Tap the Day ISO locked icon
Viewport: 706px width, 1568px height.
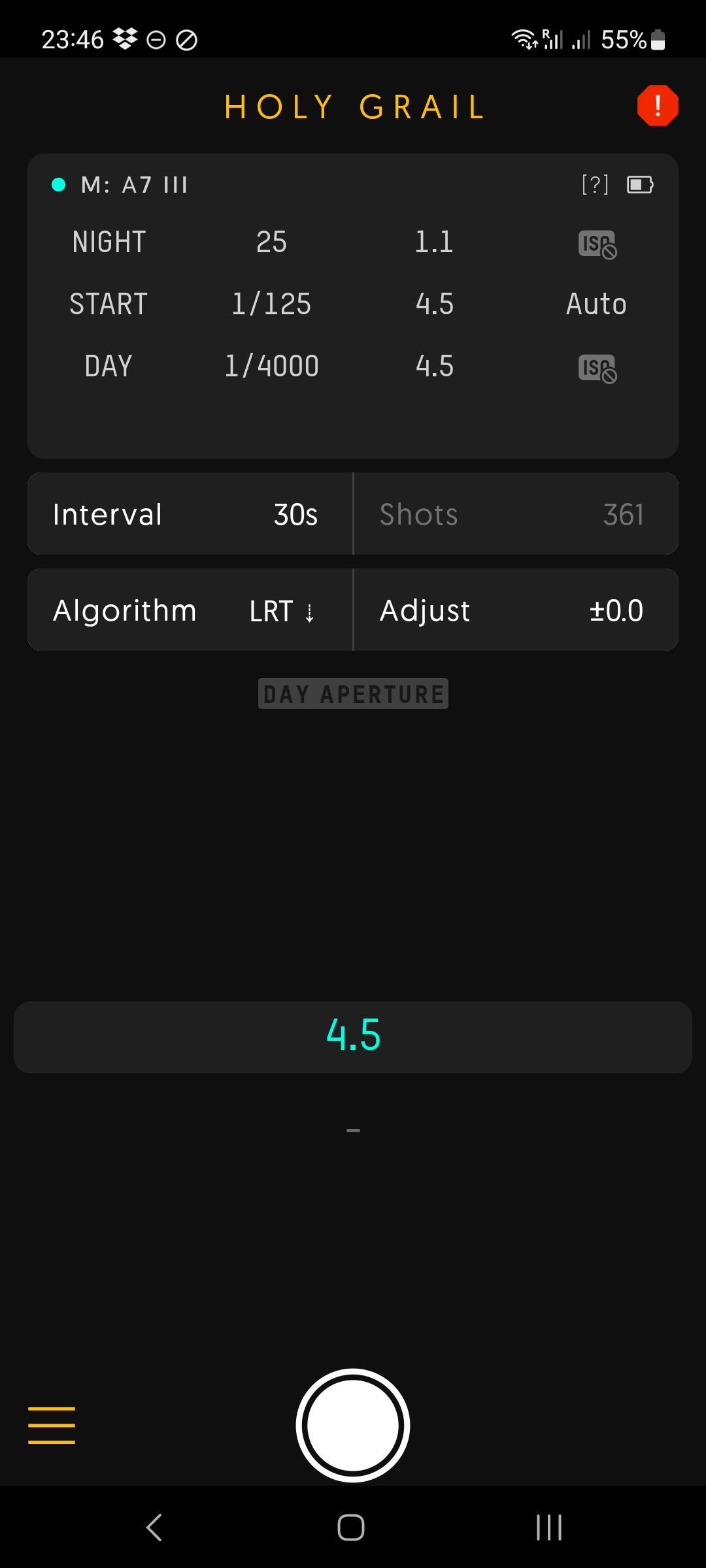[597, 368]
